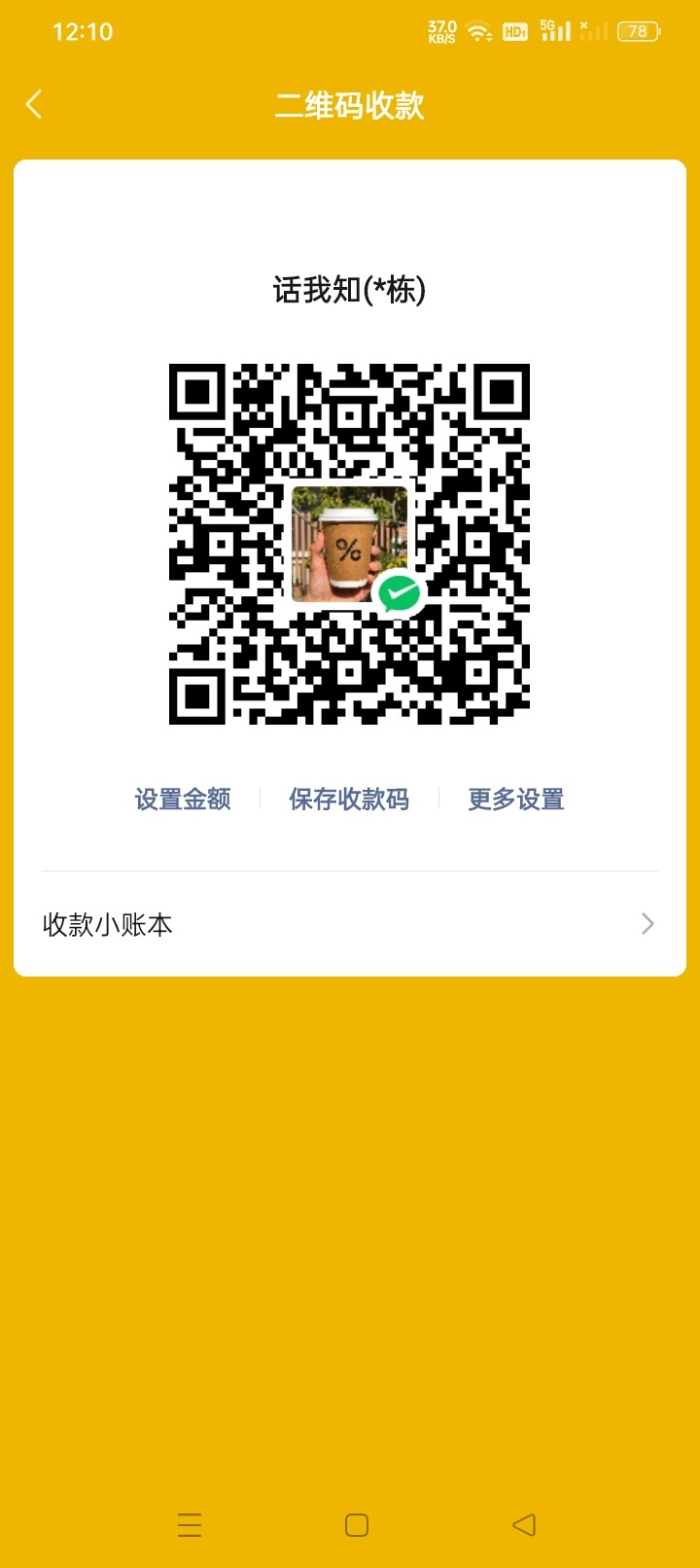
Task: Open the 收款小账本 ledger entry
Action: [x=107, y=923]
